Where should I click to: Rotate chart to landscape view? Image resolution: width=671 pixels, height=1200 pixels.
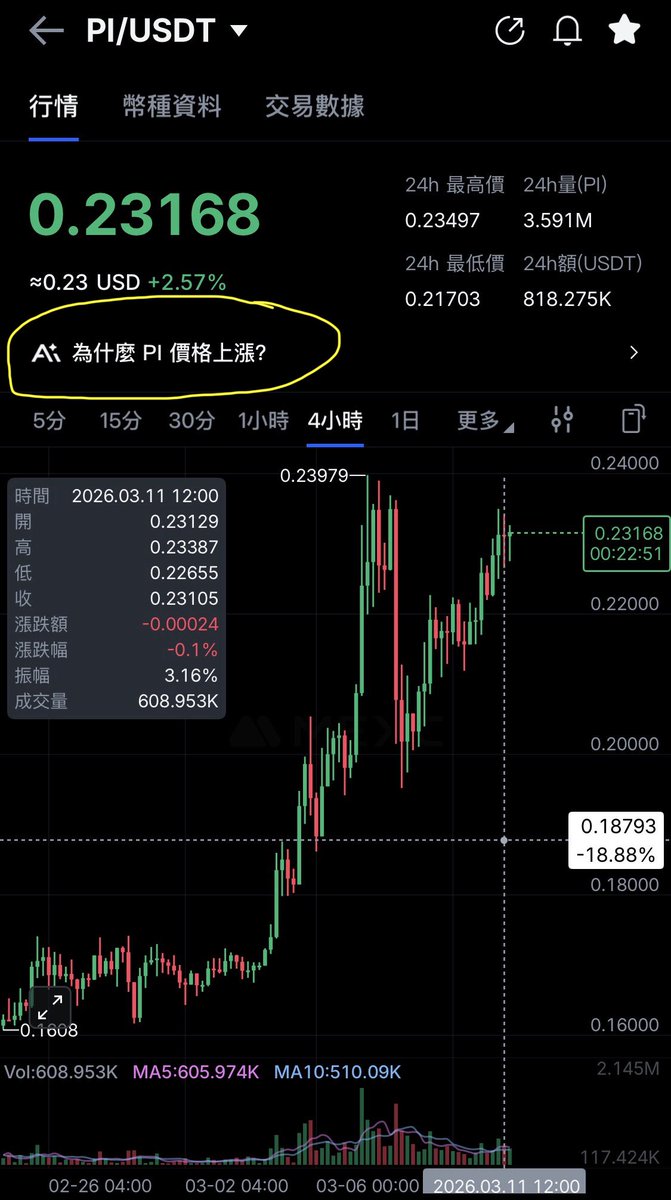632,421
